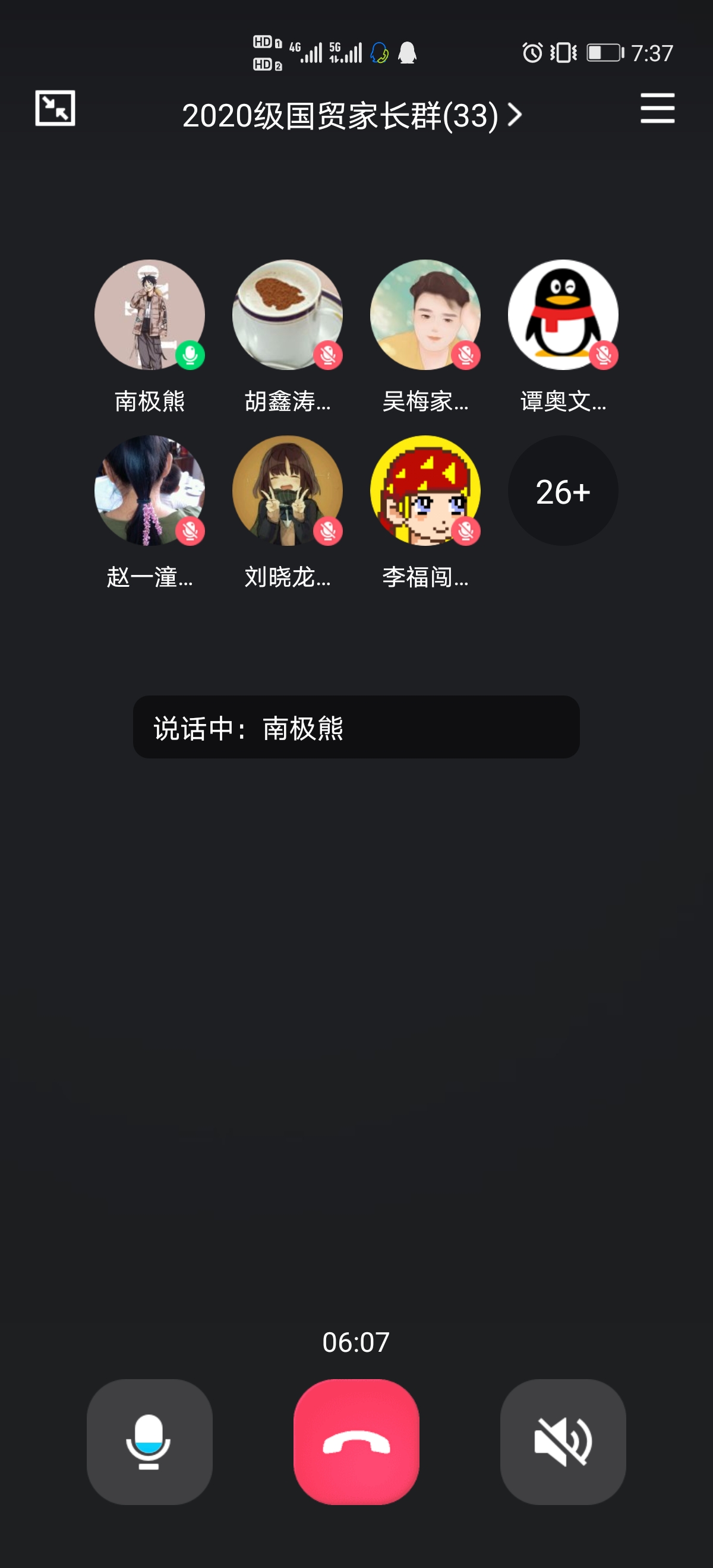
Task: Toggle the speaker on
Action: (563, 1441)
